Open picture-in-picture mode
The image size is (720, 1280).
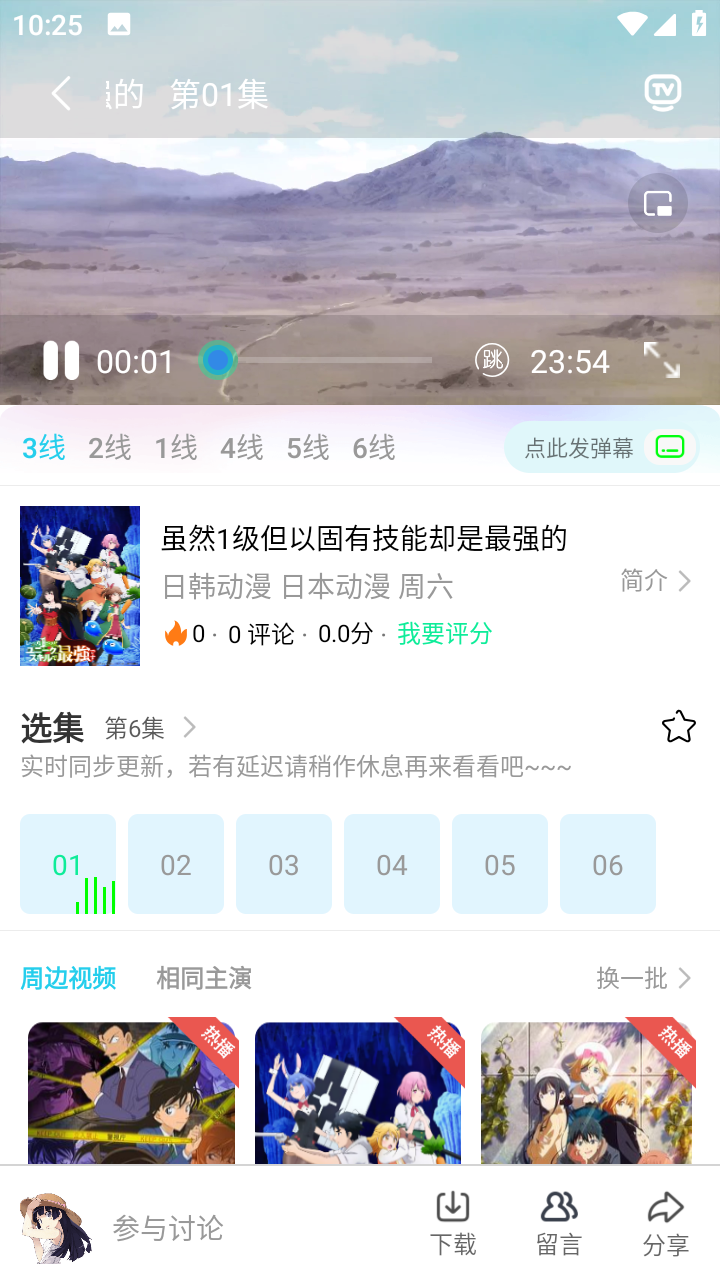[657, 202]
